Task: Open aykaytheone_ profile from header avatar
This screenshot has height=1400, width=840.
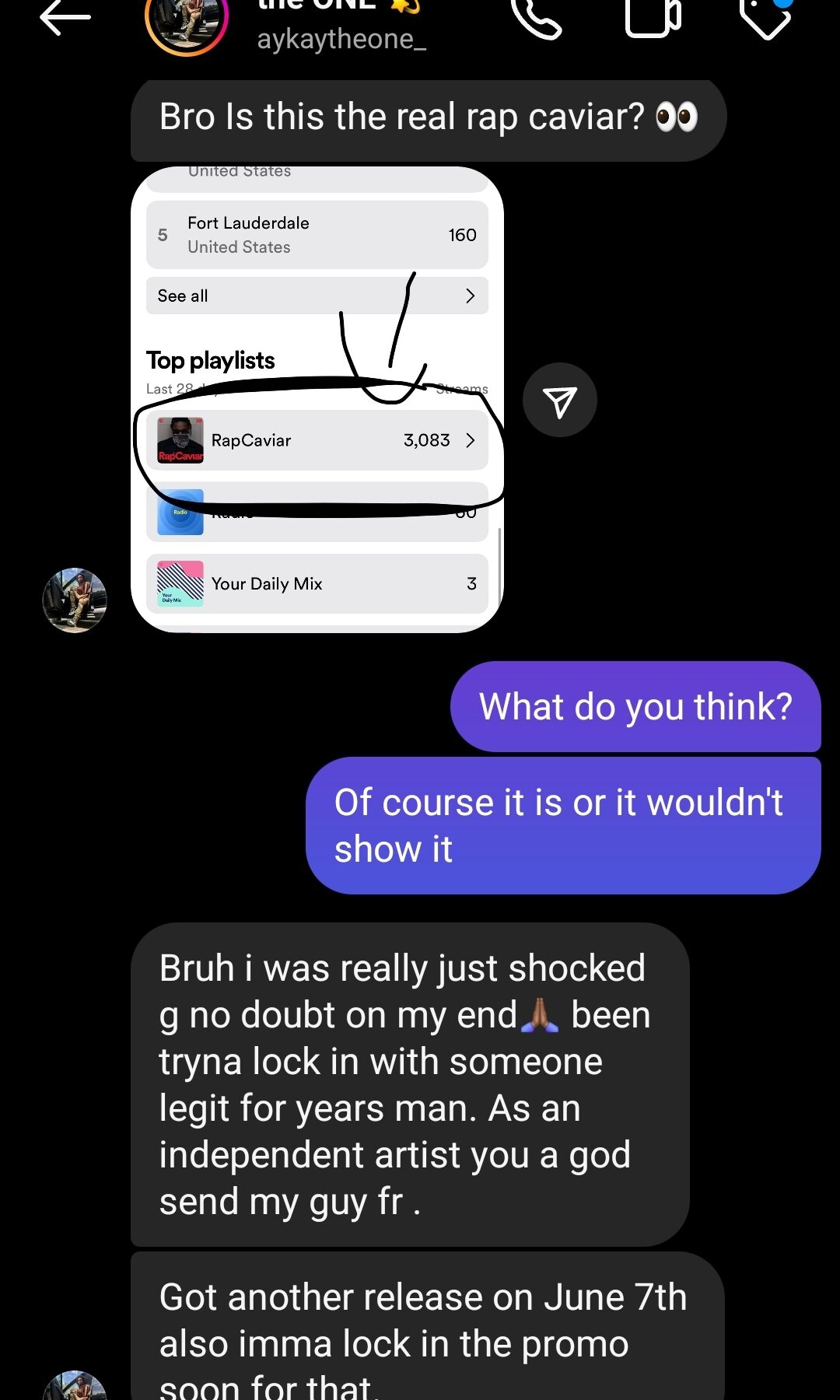Action: pos(187,22)
